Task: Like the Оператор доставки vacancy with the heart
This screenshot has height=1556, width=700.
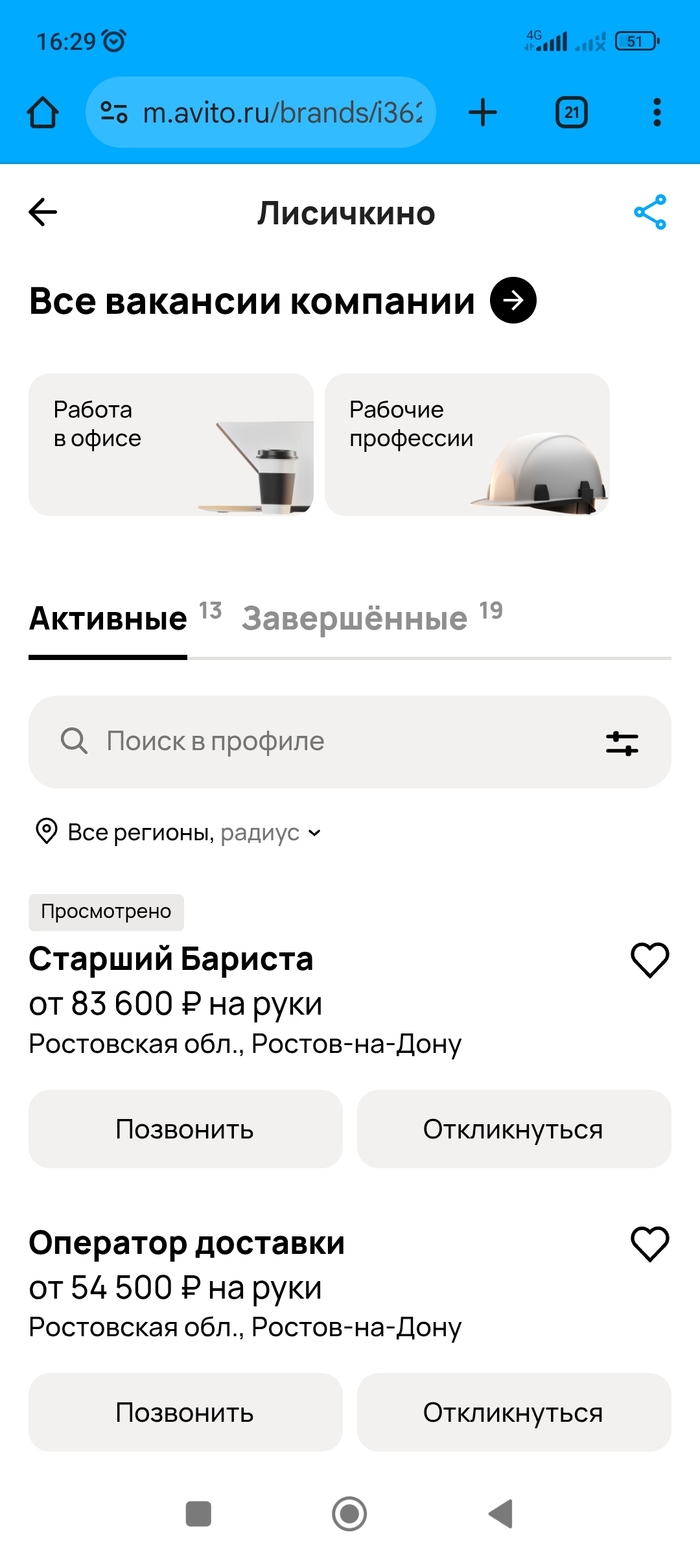Action: (649, 1244)
